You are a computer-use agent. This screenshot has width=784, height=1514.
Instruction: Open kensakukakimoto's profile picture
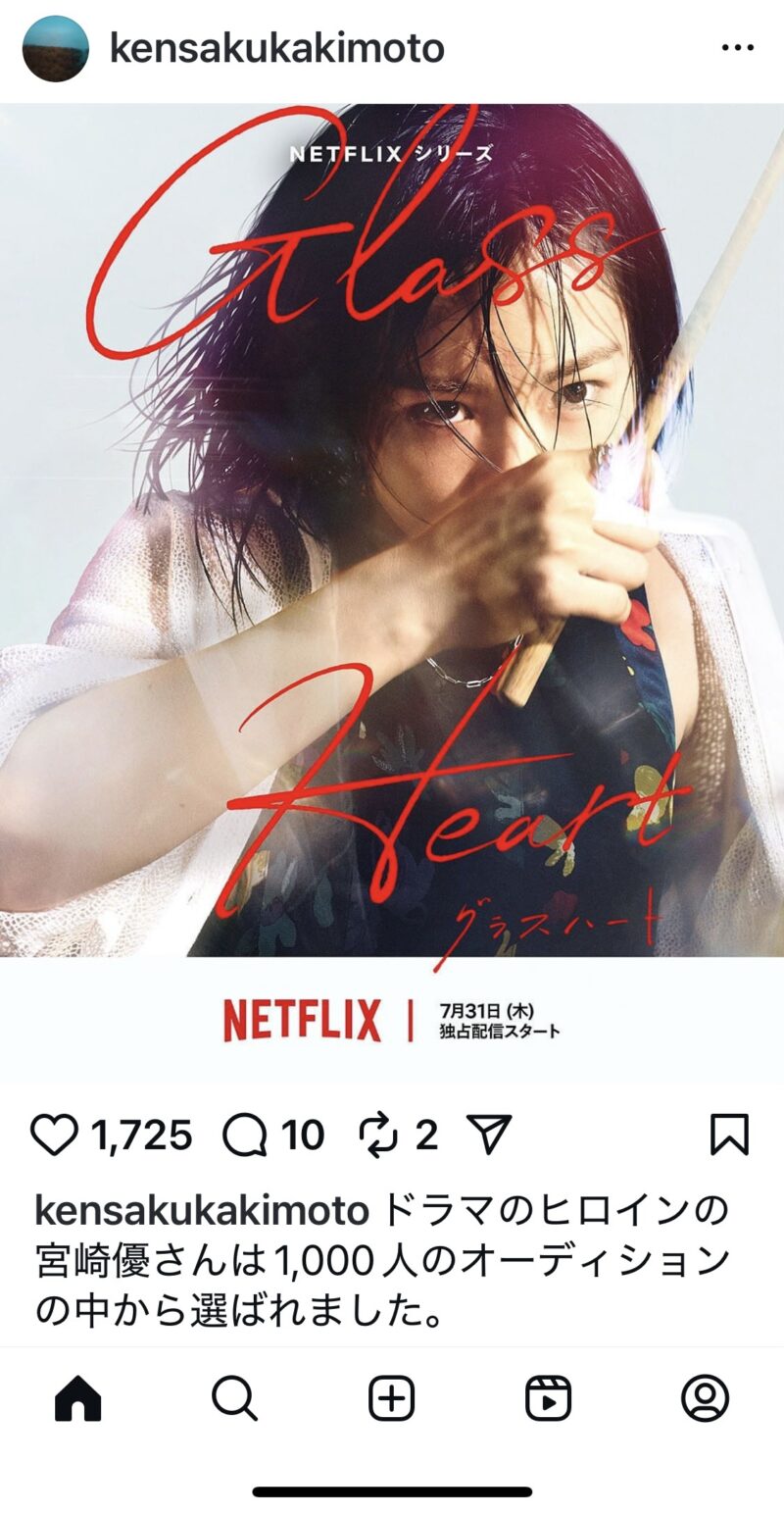[56, 48]
